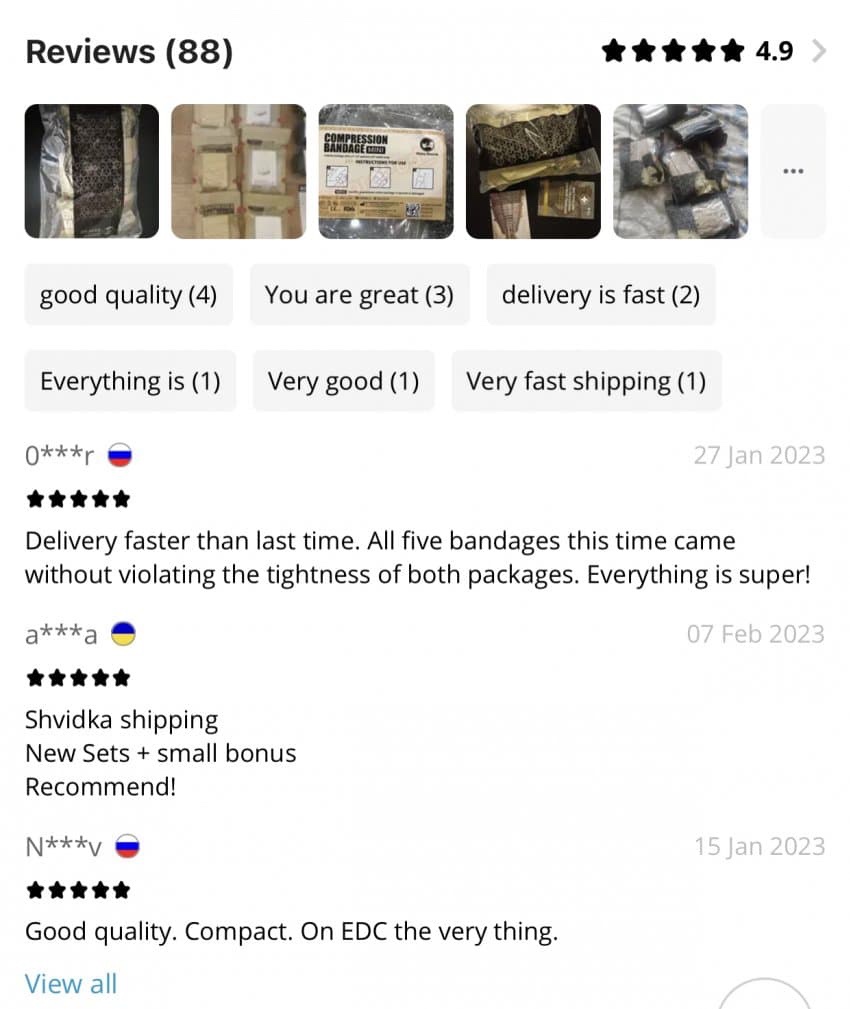Filter by delivery is fast (2)

[x=600, y=295]
